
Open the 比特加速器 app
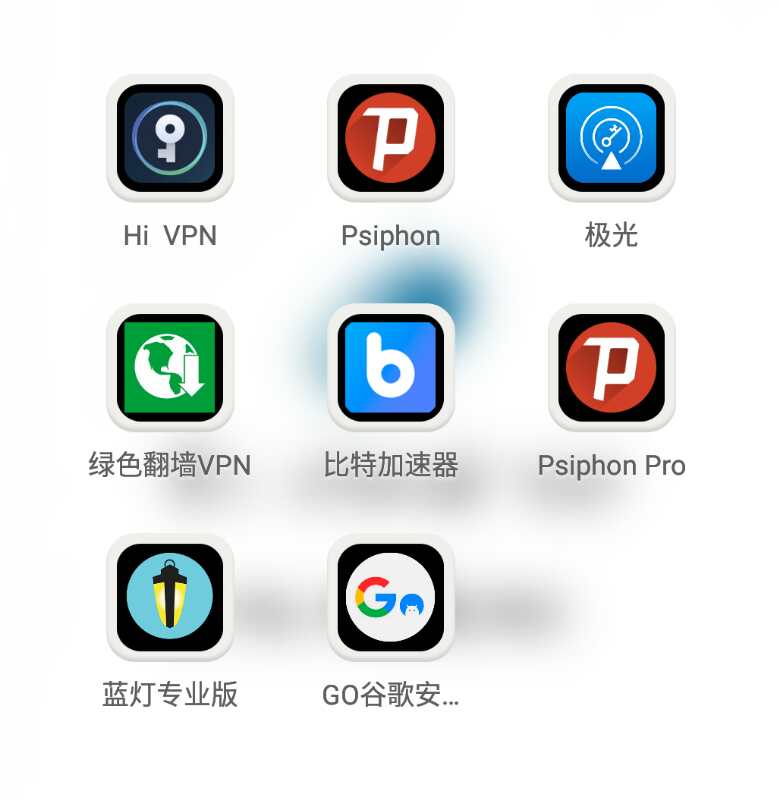(391, 368)
